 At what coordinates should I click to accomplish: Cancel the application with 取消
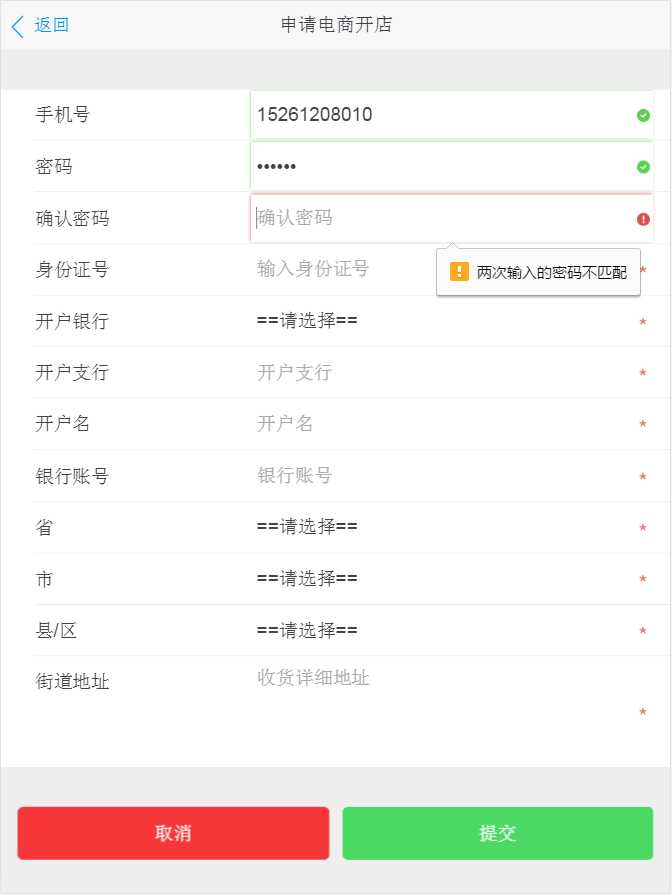point(173,833)
